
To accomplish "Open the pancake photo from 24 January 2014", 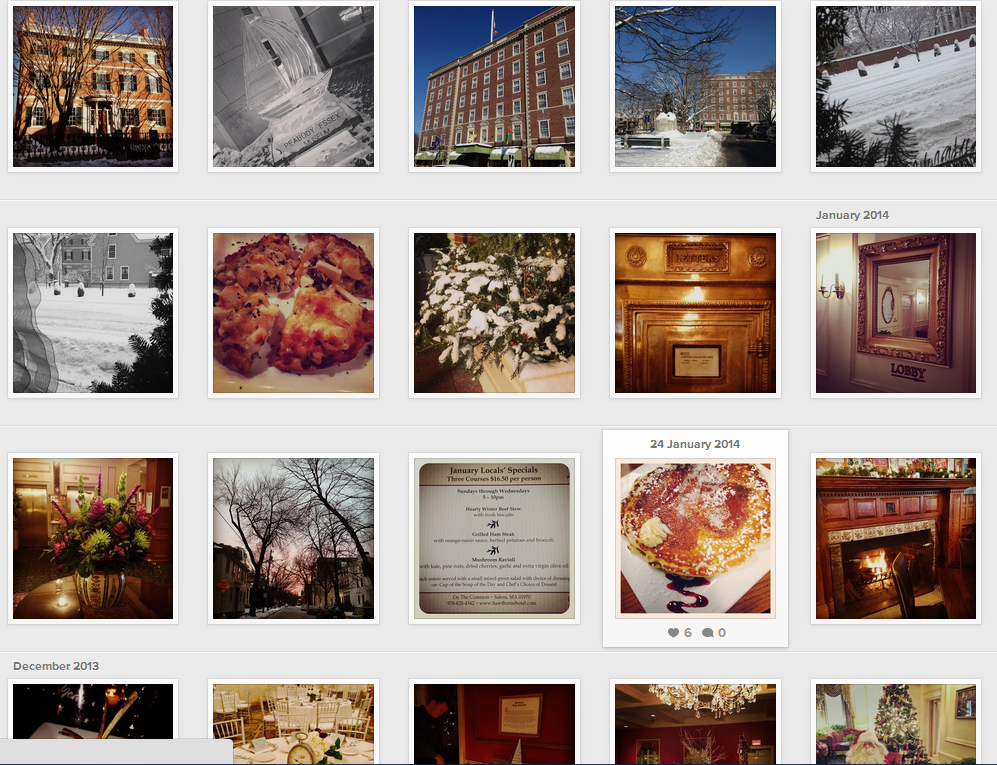I will click(x=695, y=537).
